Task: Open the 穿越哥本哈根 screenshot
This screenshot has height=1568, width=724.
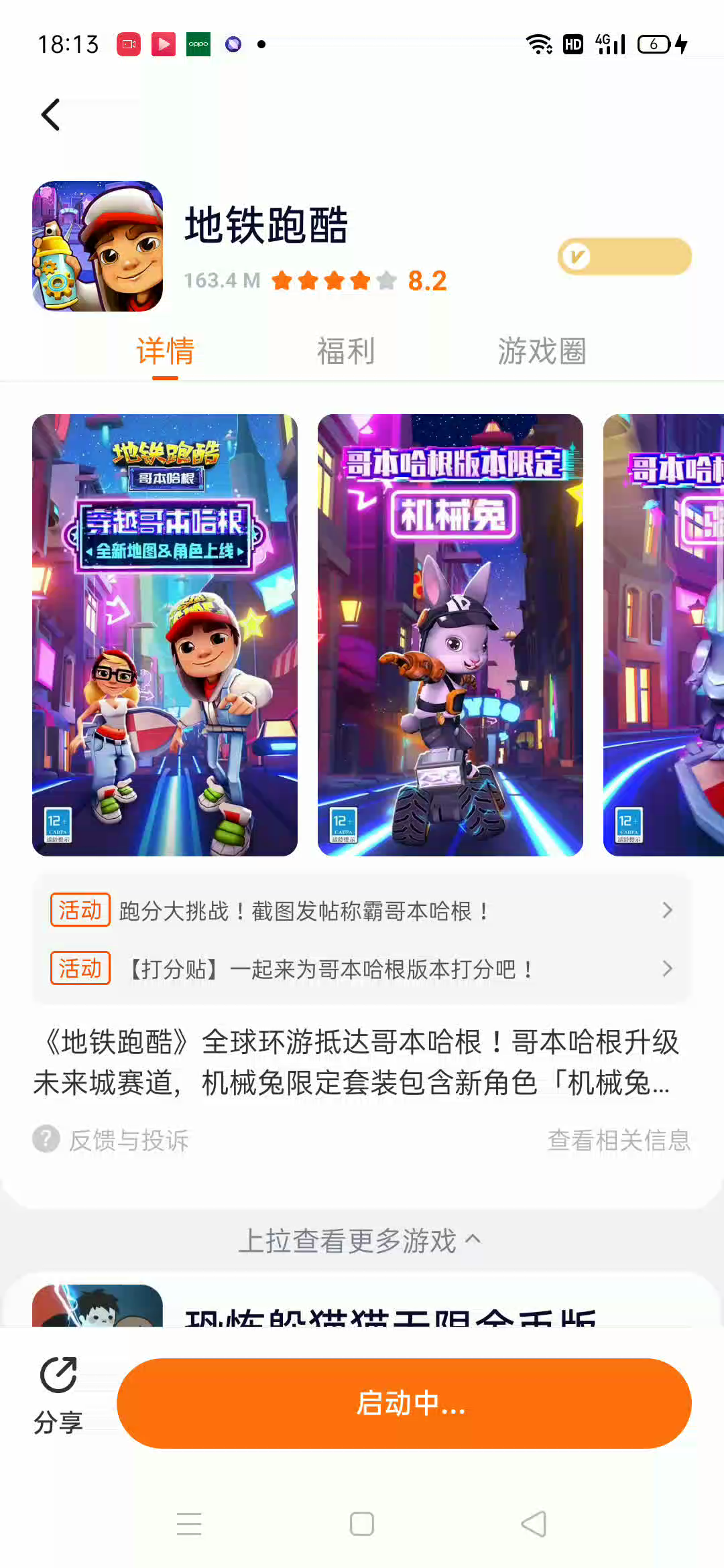Action: pos(165,635)
